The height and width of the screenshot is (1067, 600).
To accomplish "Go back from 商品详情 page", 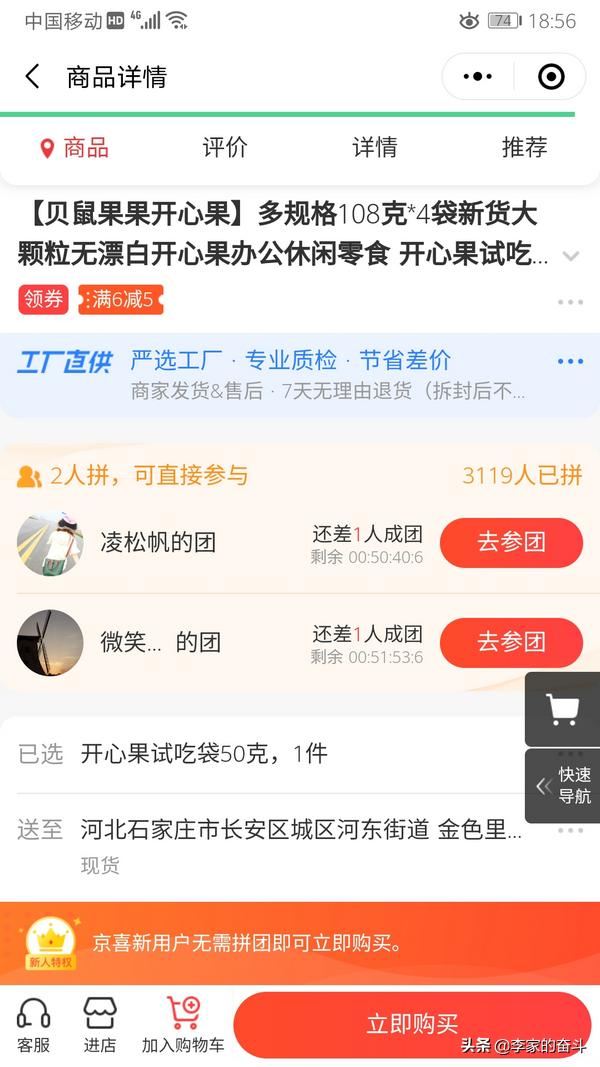I will [x=33, y=77].
